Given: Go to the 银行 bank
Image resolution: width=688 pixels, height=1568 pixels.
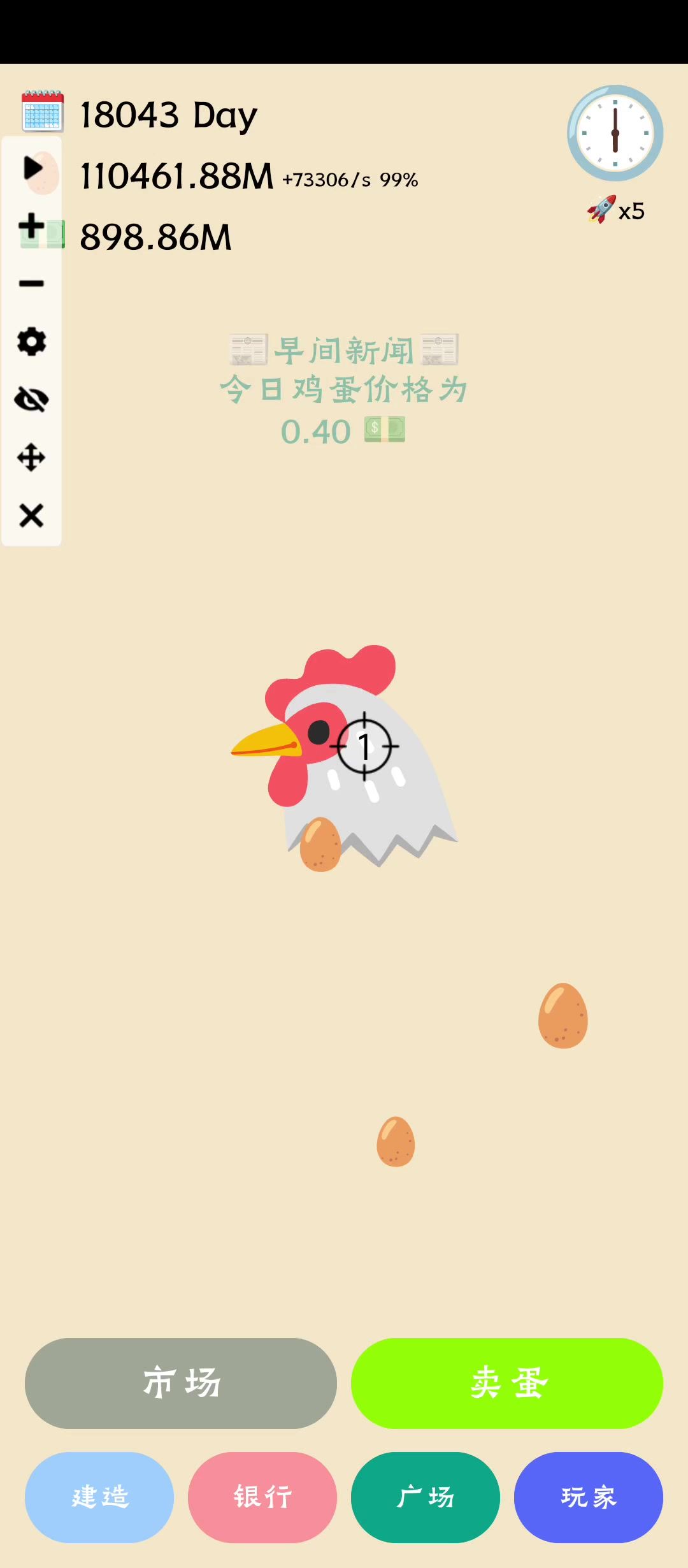Looking at the screenshot, I should (x=262, y=1497).
